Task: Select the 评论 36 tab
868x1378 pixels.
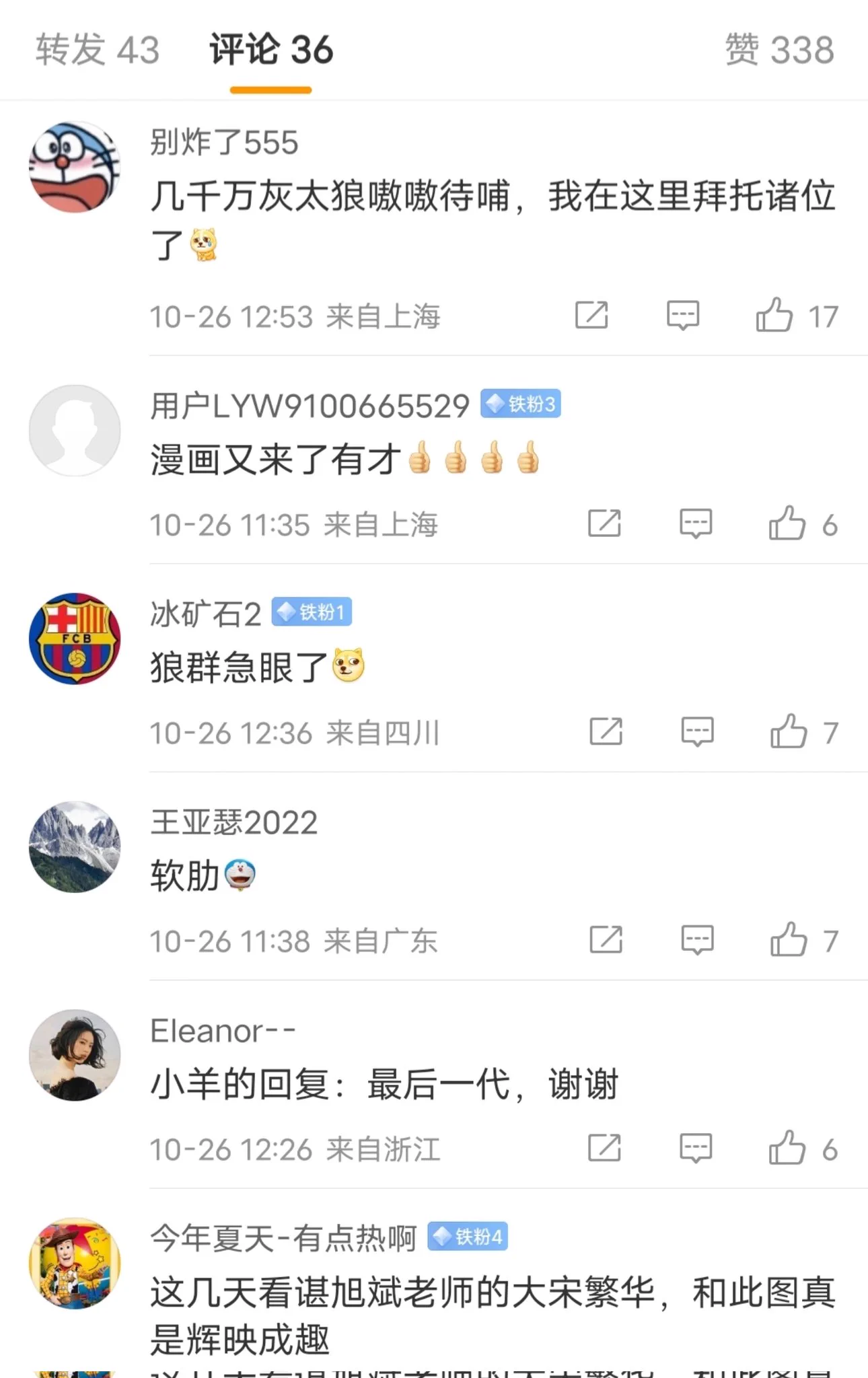Action: click(270, 50)
